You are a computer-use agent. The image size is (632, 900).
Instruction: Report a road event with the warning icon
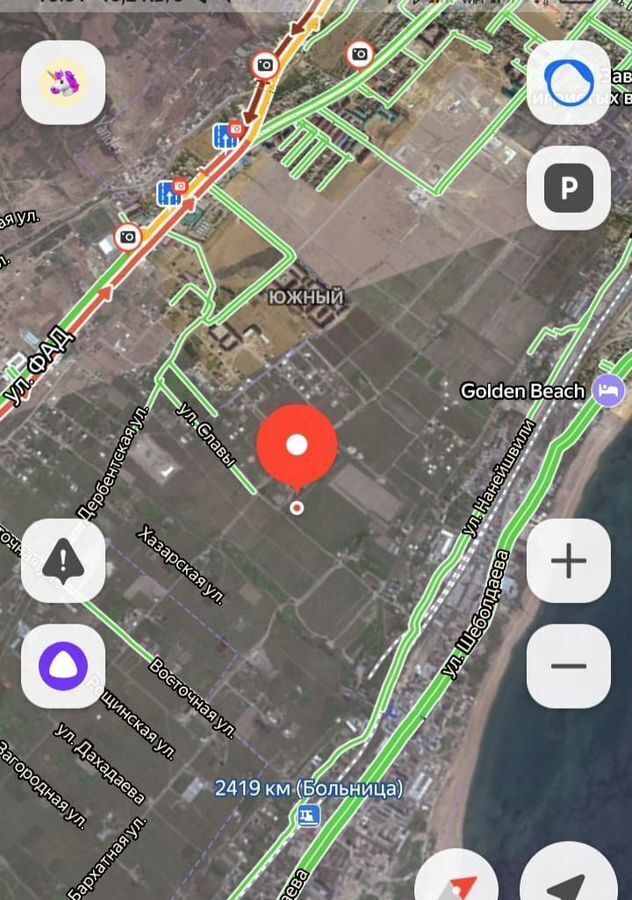(63, 560)
